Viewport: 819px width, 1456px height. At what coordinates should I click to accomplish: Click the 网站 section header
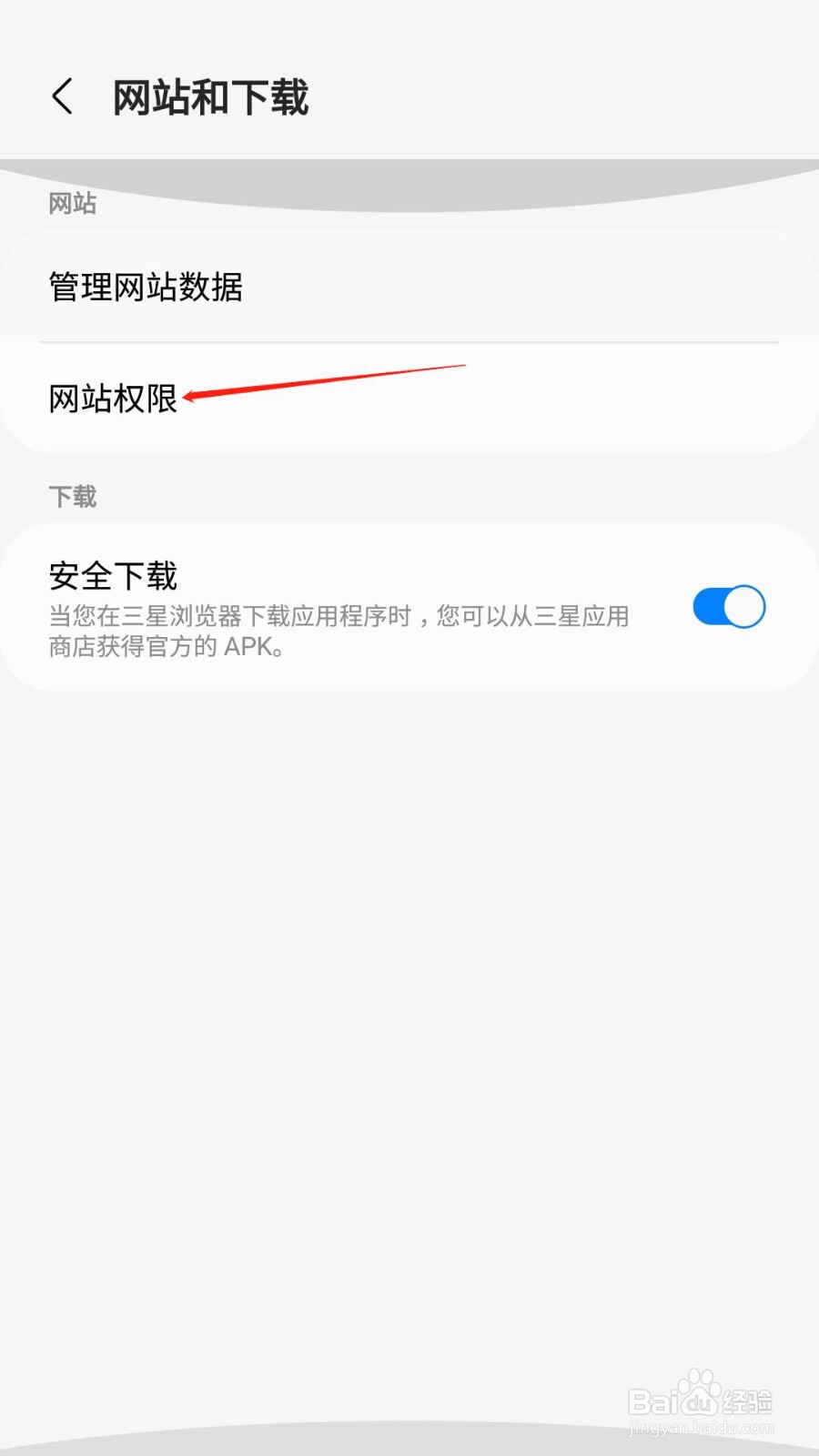73,204
